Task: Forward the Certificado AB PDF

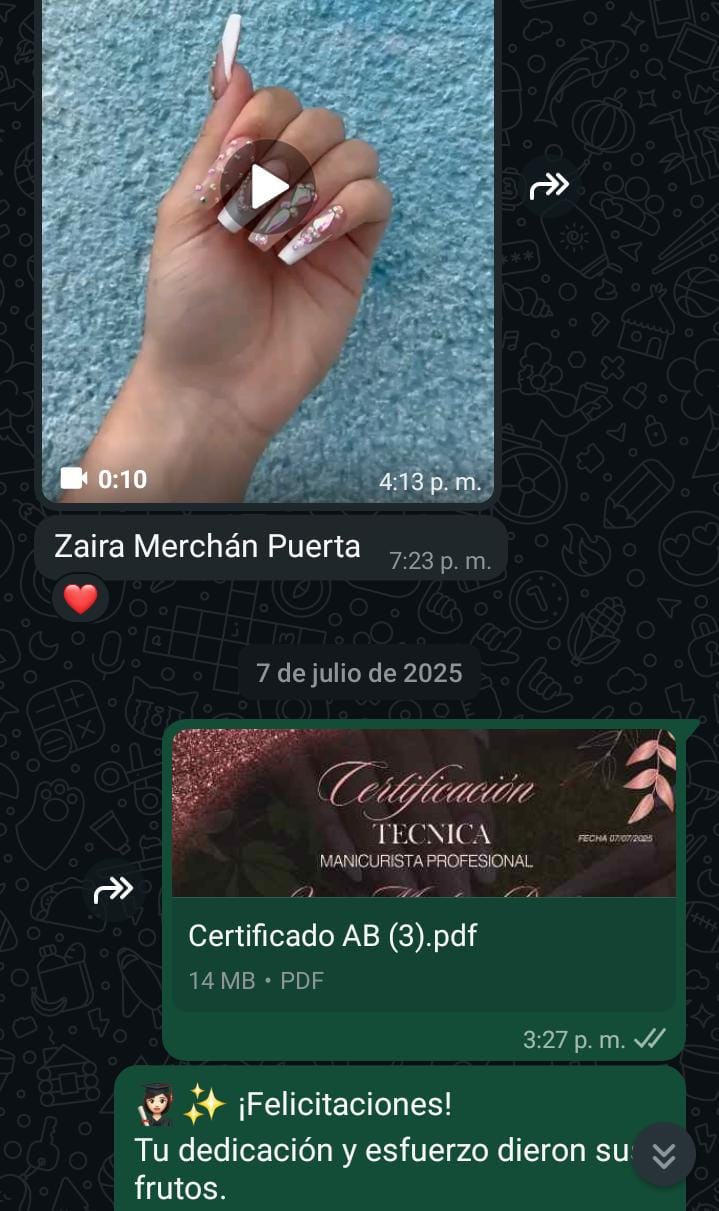Action: tap(114, 888)
